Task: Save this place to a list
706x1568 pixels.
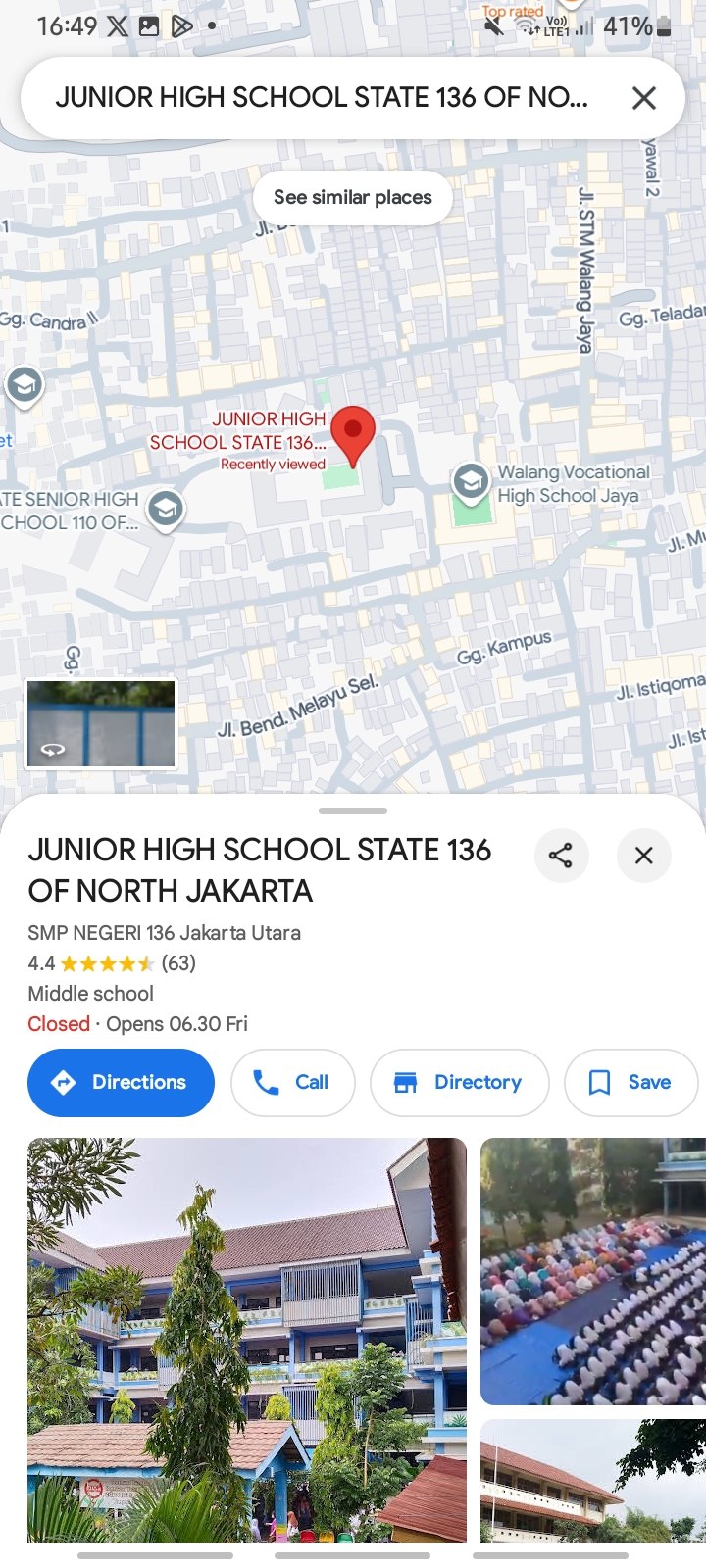Action: pyautogui.click(x=630, y=1082)
